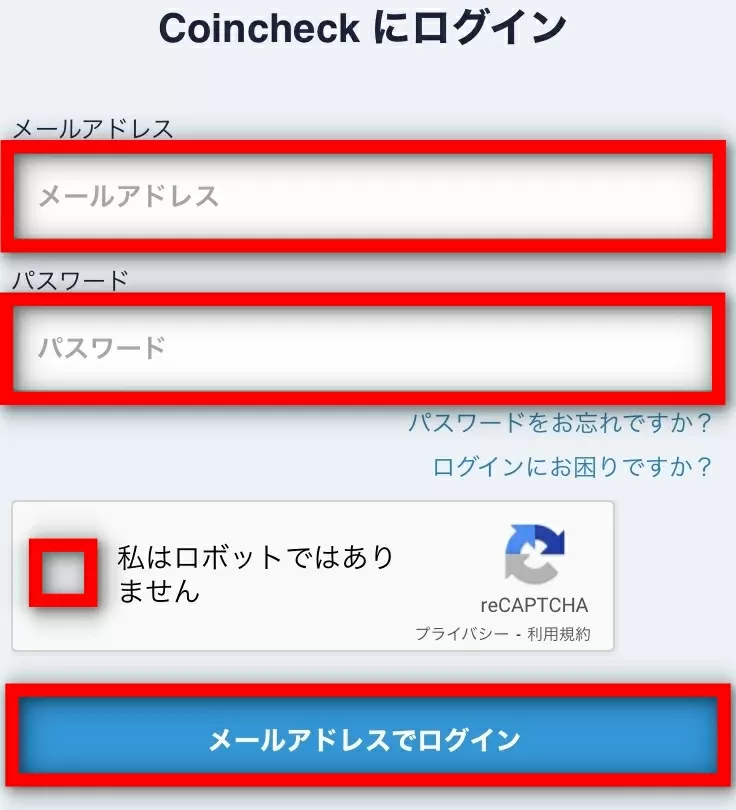Check the 私はロボットではありません reCAPTCHA box
The width and height of the screenshot is (736, 810).
[x=63, y=573]
